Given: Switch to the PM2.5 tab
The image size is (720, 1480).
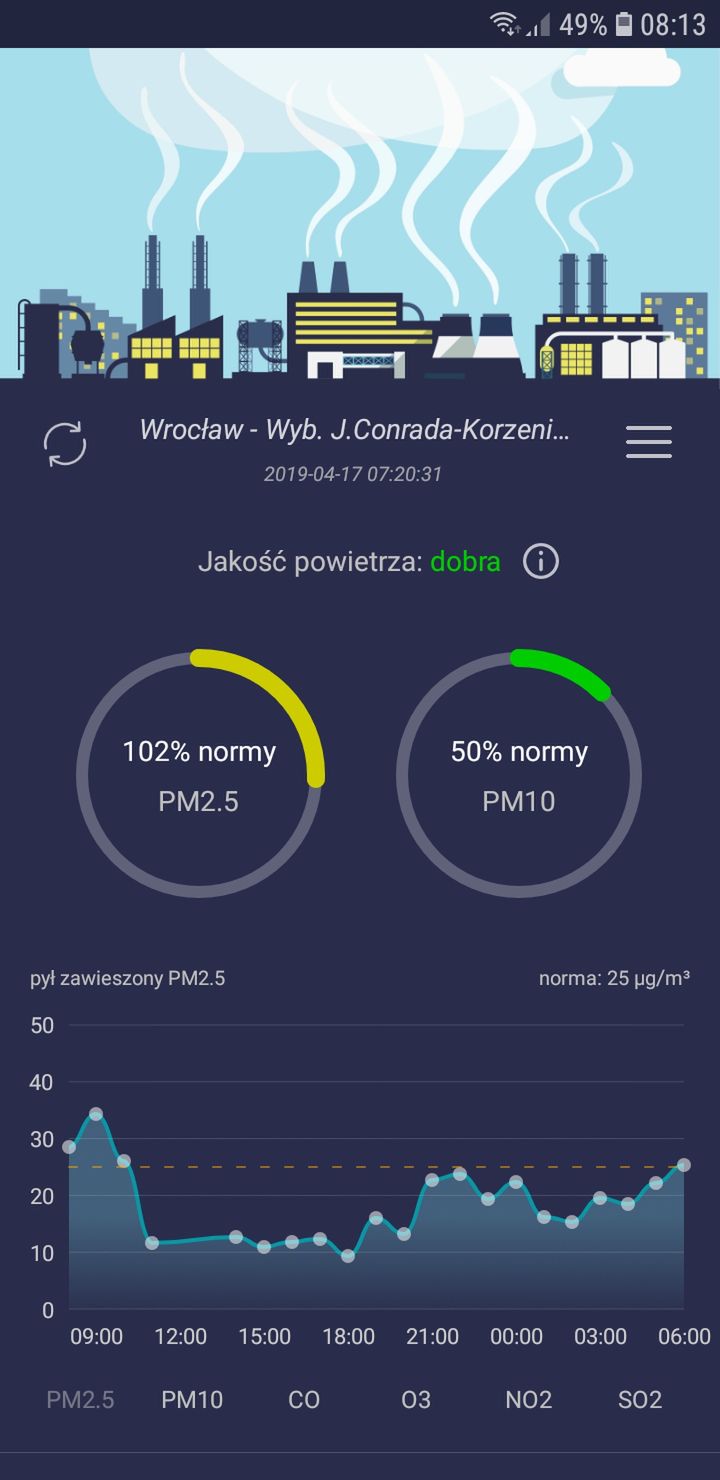Looking at the screenshot, I should (x=80, y=1399).
